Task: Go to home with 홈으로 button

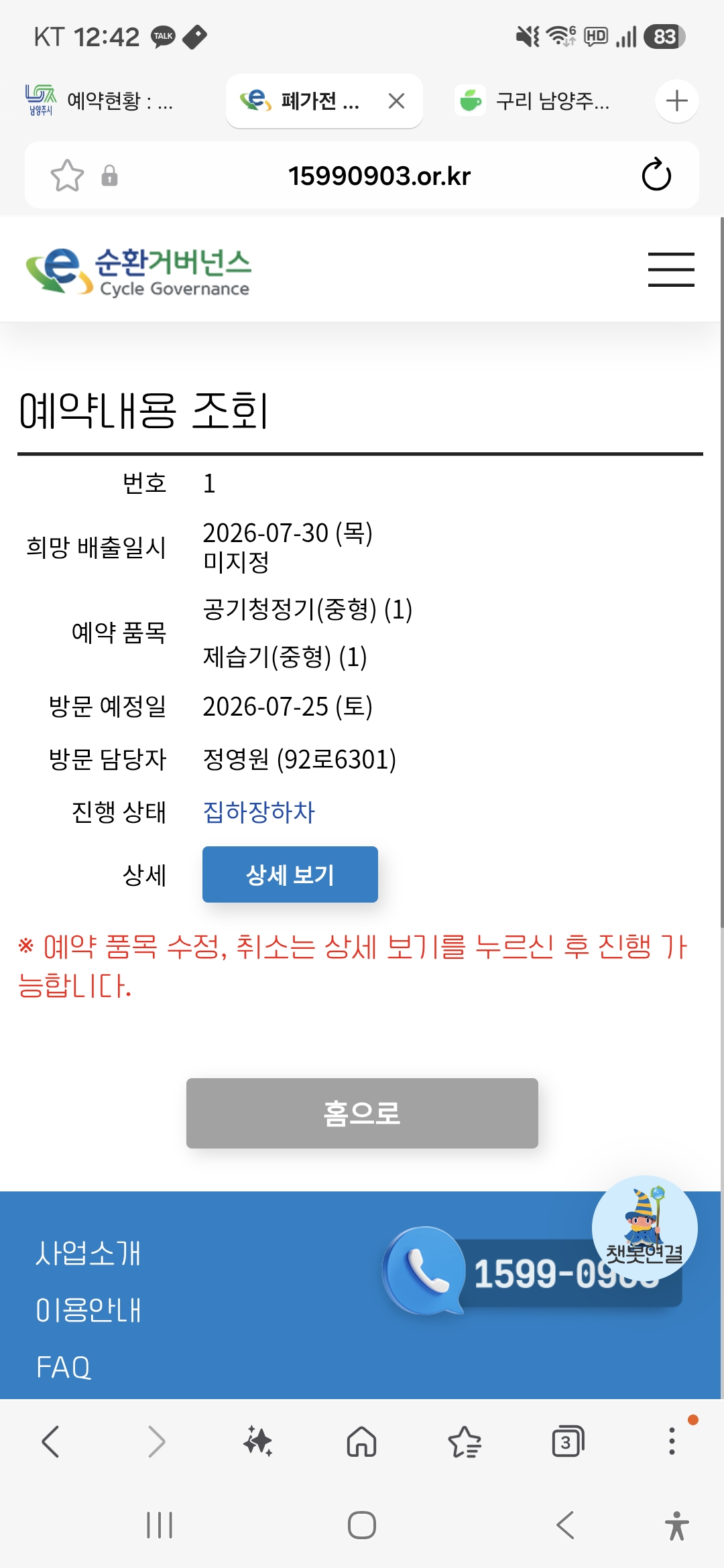Action: click(362, 1113)
